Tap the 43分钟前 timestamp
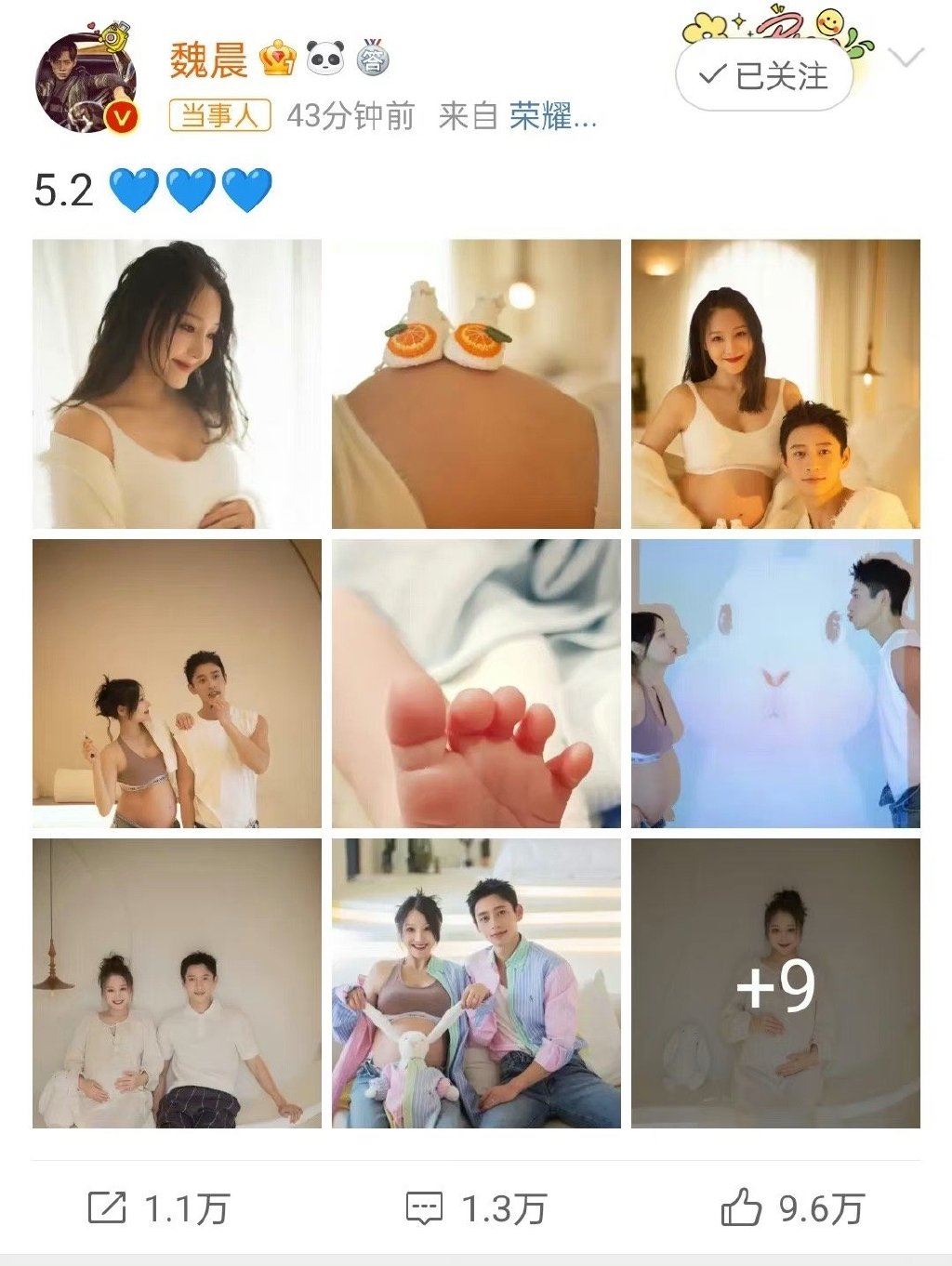This screenshot has height=1266, width=952. click(344, 113)
